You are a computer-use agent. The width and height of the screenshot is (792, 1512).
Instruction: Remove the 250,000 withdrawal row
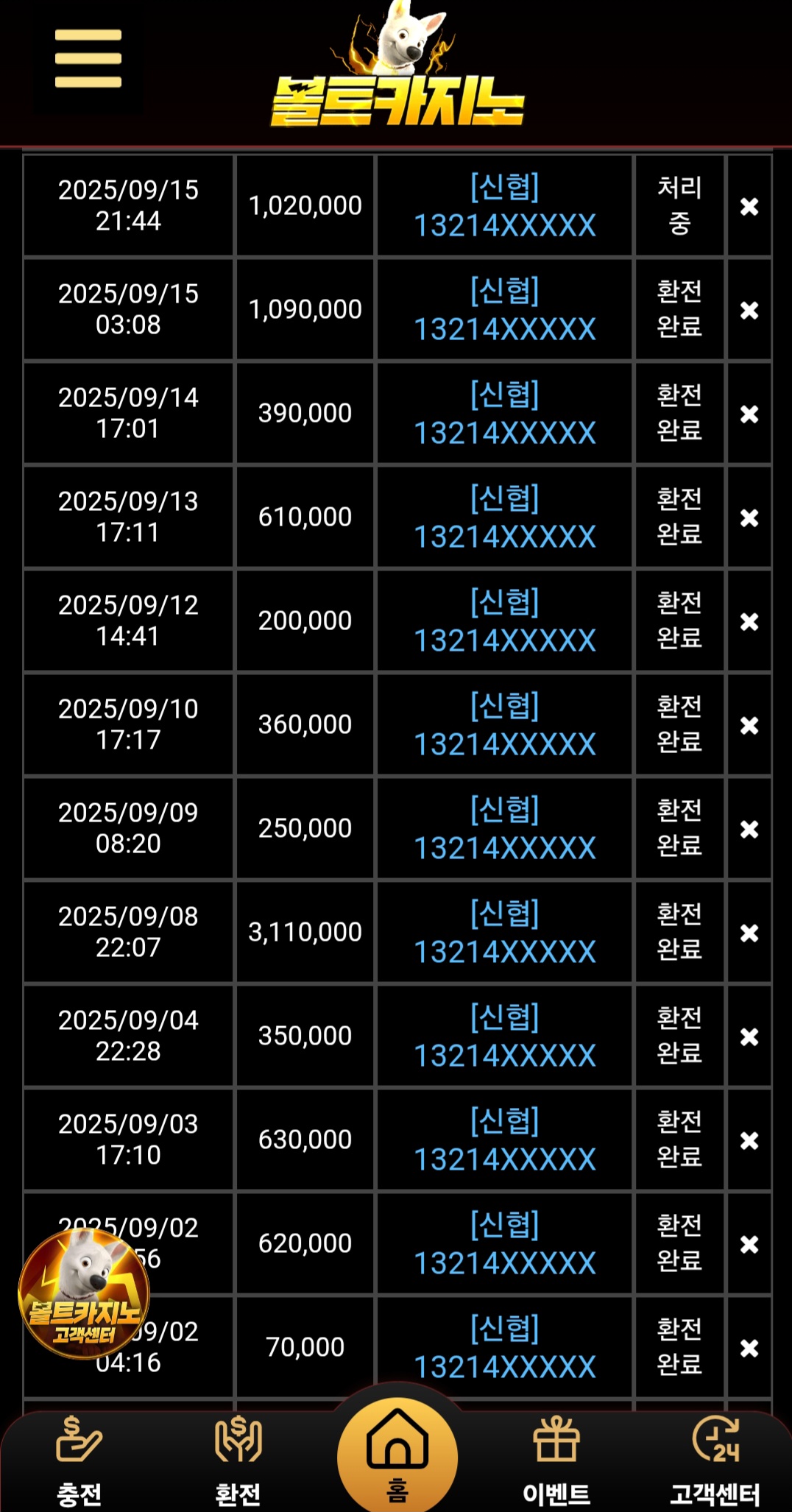[x=749, y=830]
